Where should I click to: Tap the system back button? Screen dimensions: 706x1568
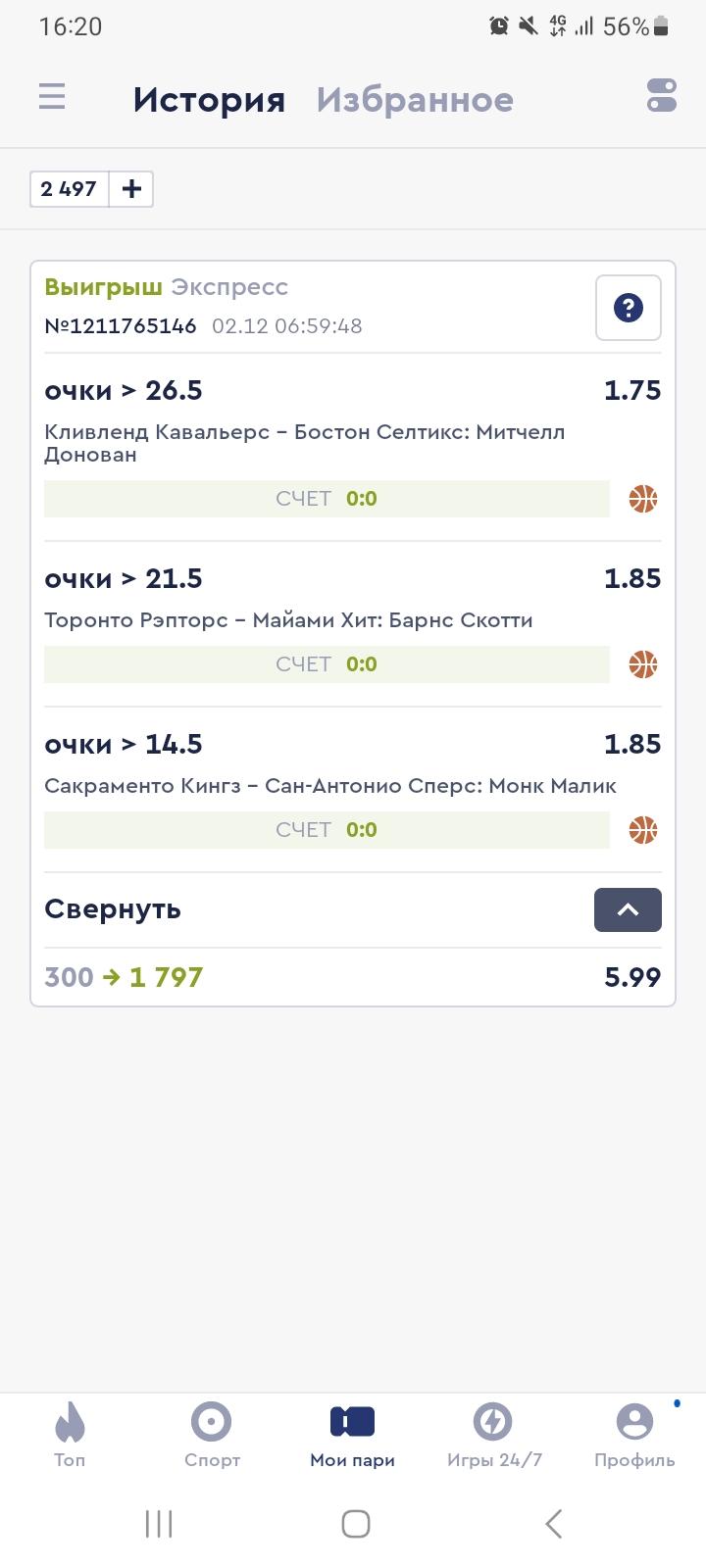point(554,1524)
